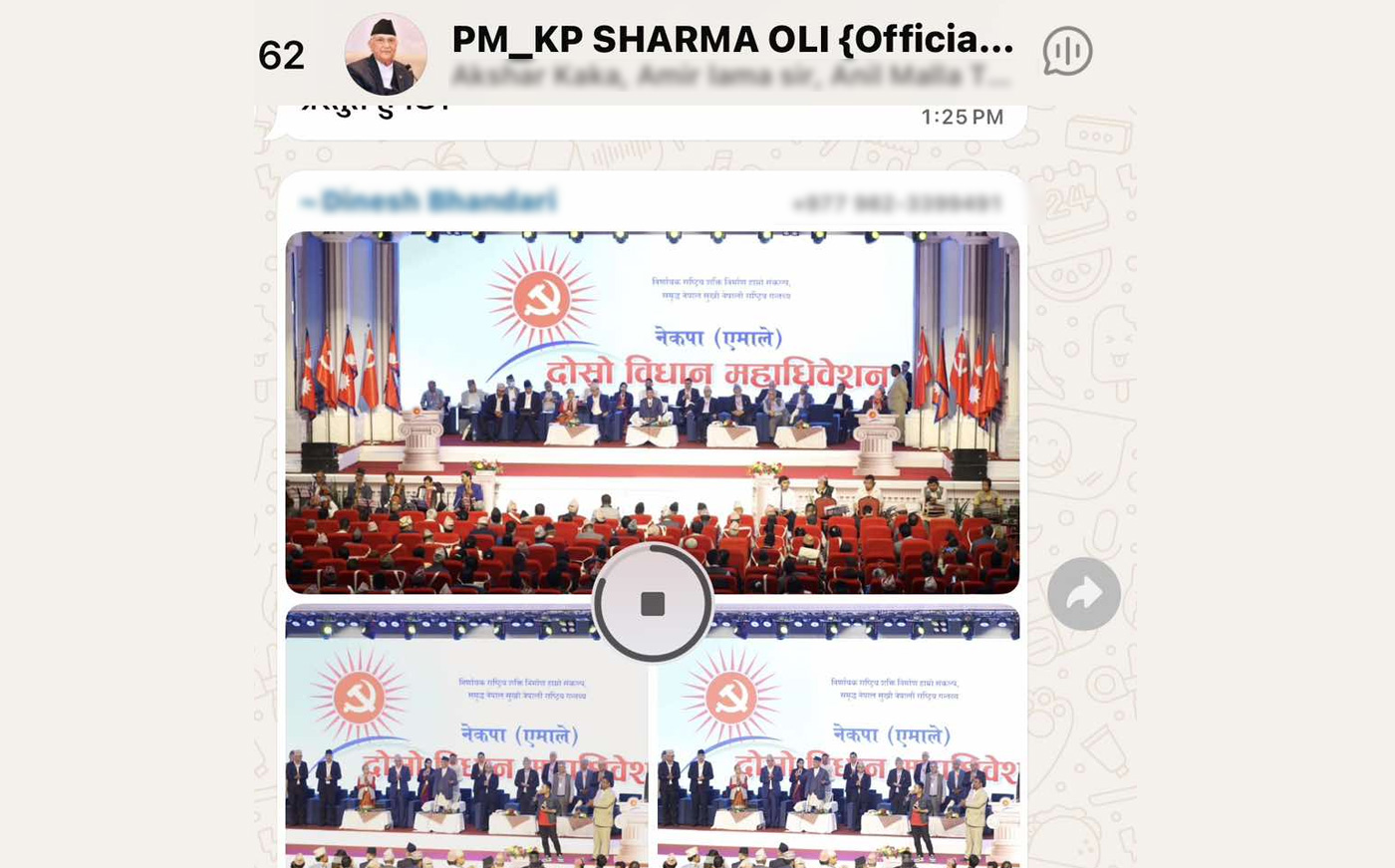Stop the media download in progress

point(653,603)
